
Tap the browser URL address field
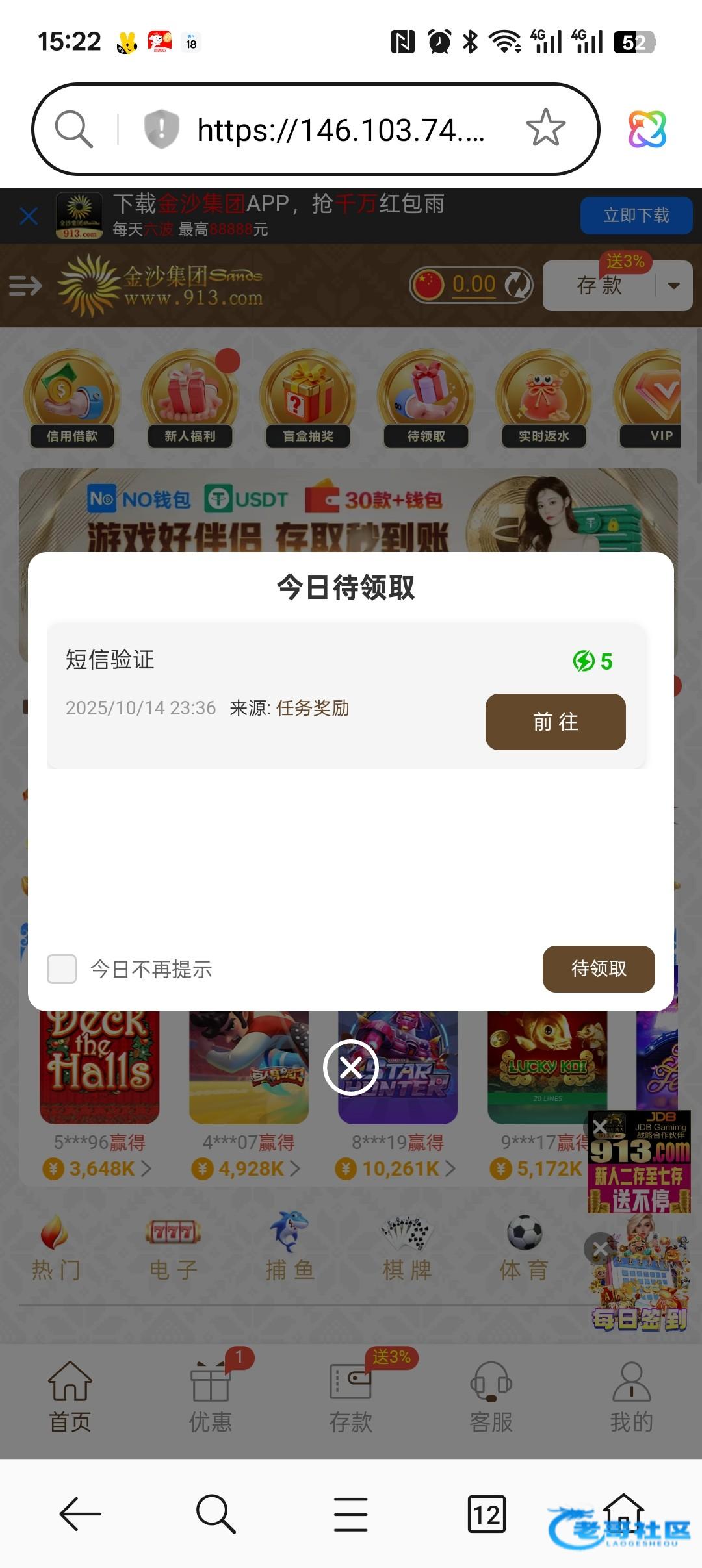tap(341, 130)
